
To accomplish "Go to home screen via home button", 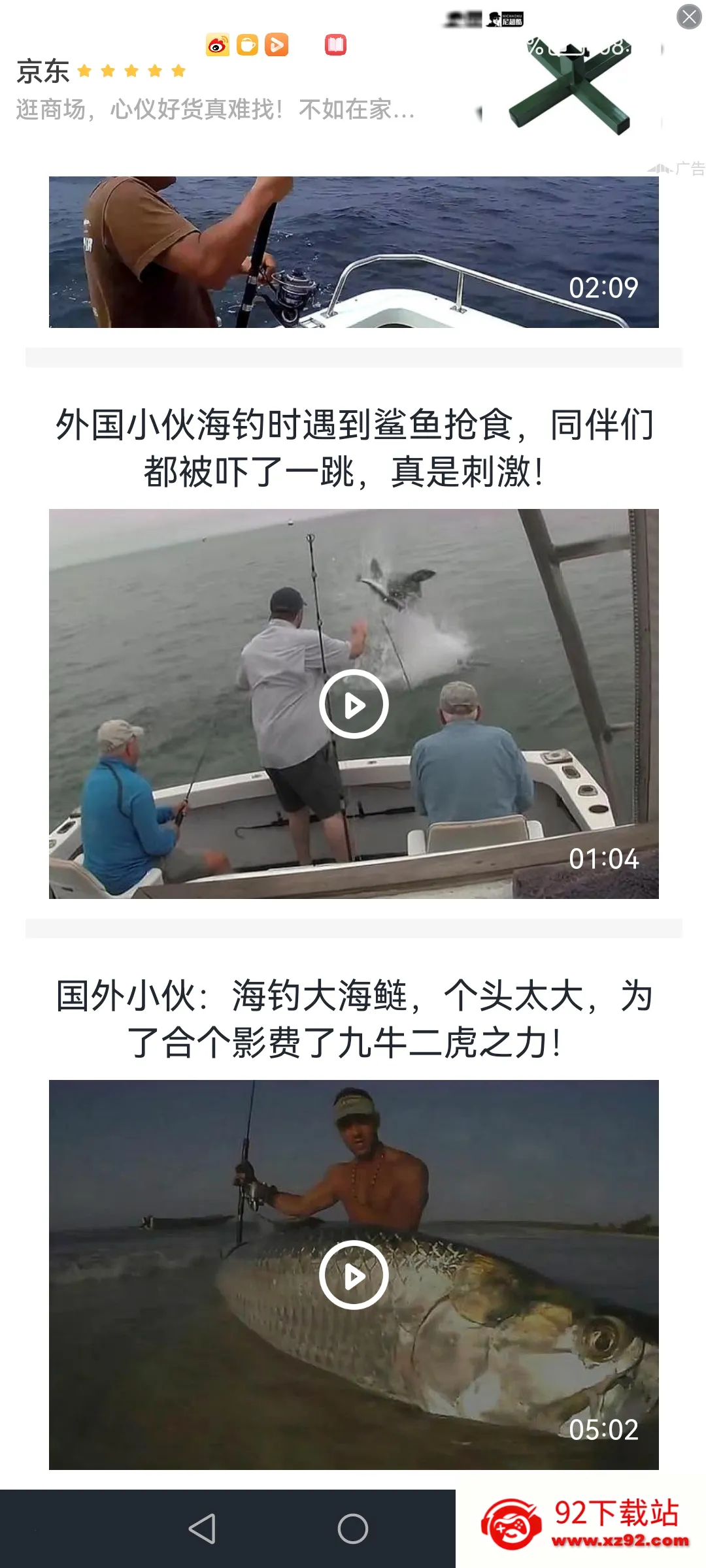I will [353, 1529].
